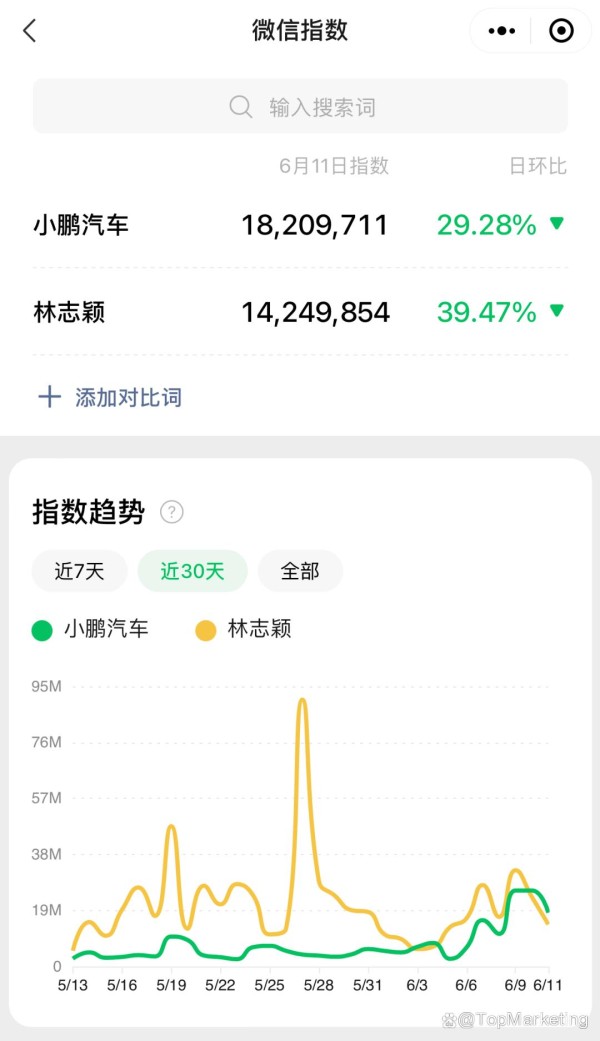Open the 林志颖 index row
The width and height of the screenshot is (600, 1041).
click(300, 312)
